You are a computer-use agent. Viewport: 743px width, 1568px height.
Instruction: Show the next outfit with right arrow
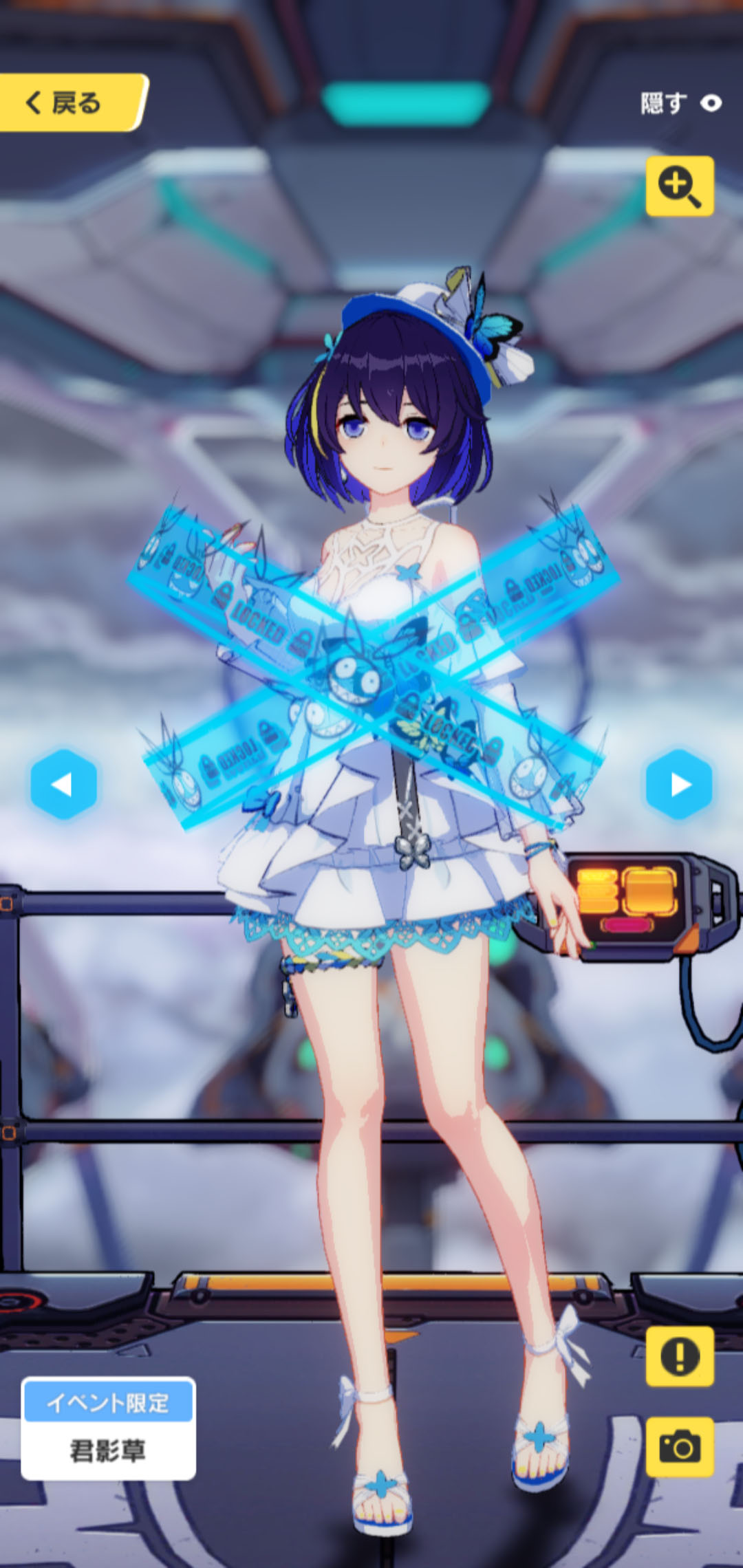click(679, 784)
